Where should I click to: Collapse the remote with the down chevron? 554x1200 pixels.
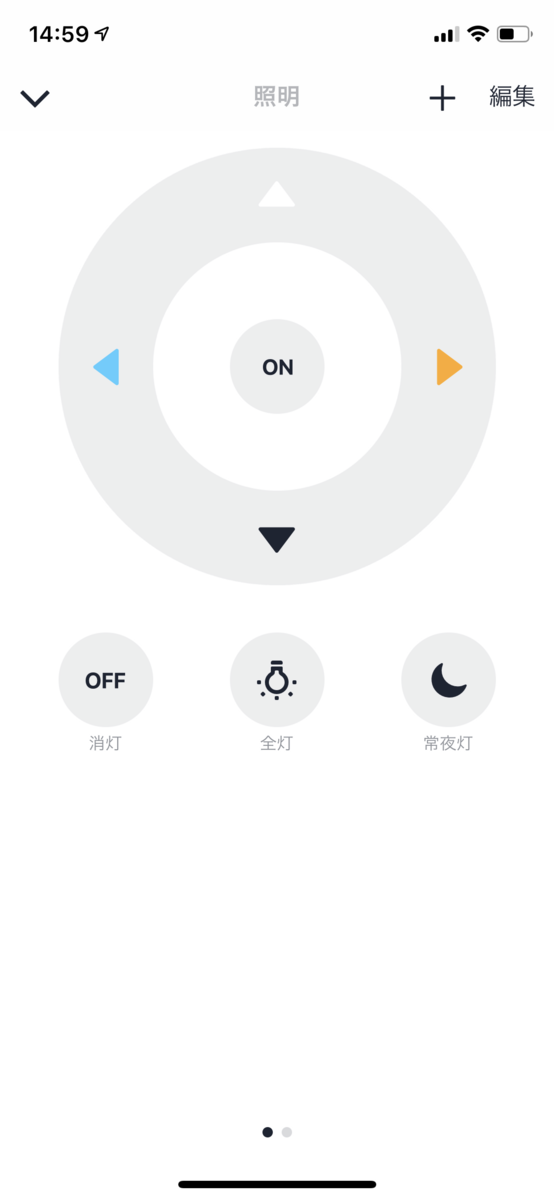pyautogui.click(x=35, y=98)
